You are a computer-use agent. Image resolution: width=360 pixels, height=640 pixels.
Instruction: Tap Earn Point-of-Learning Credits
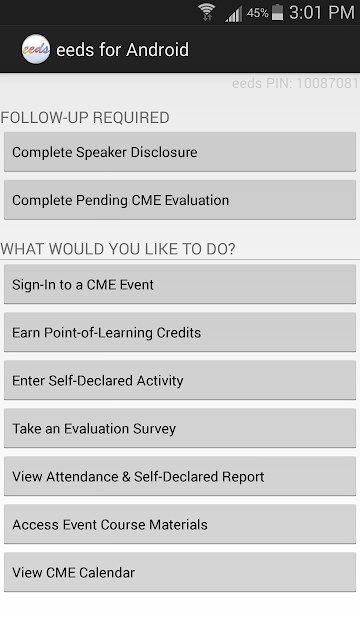click(x=180, y=332)
